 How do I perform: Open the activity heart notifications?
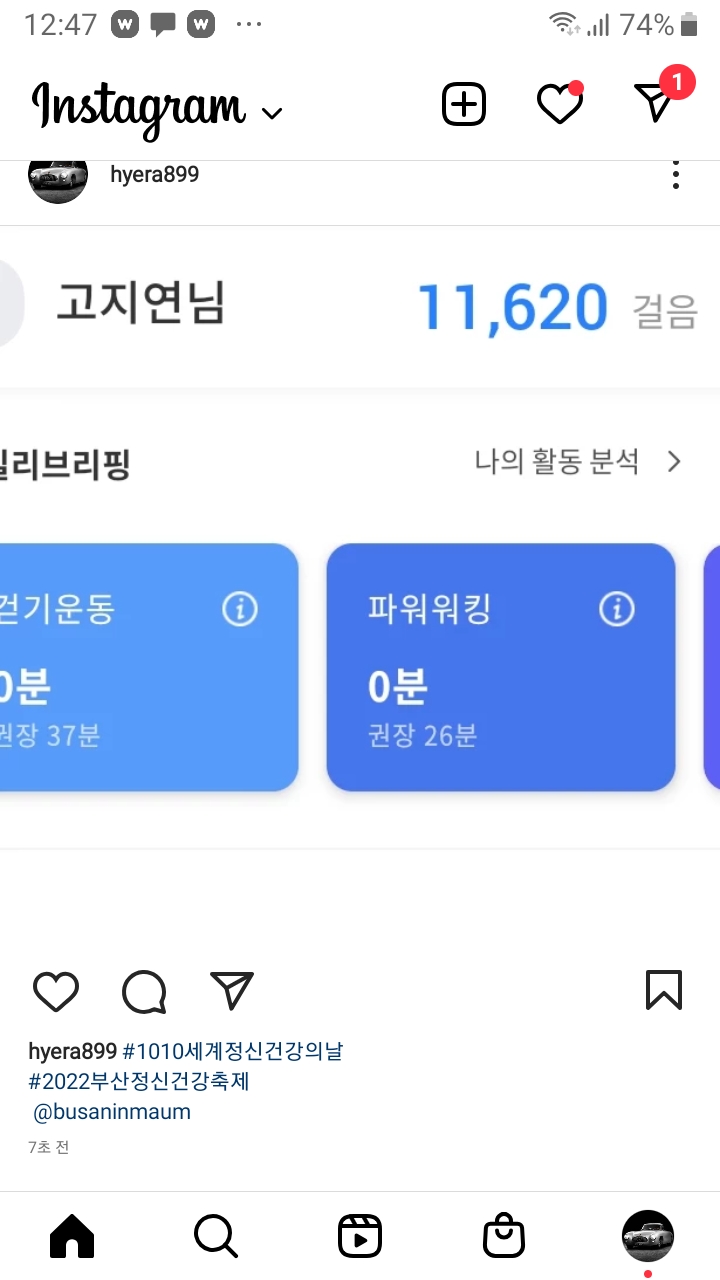559,104
